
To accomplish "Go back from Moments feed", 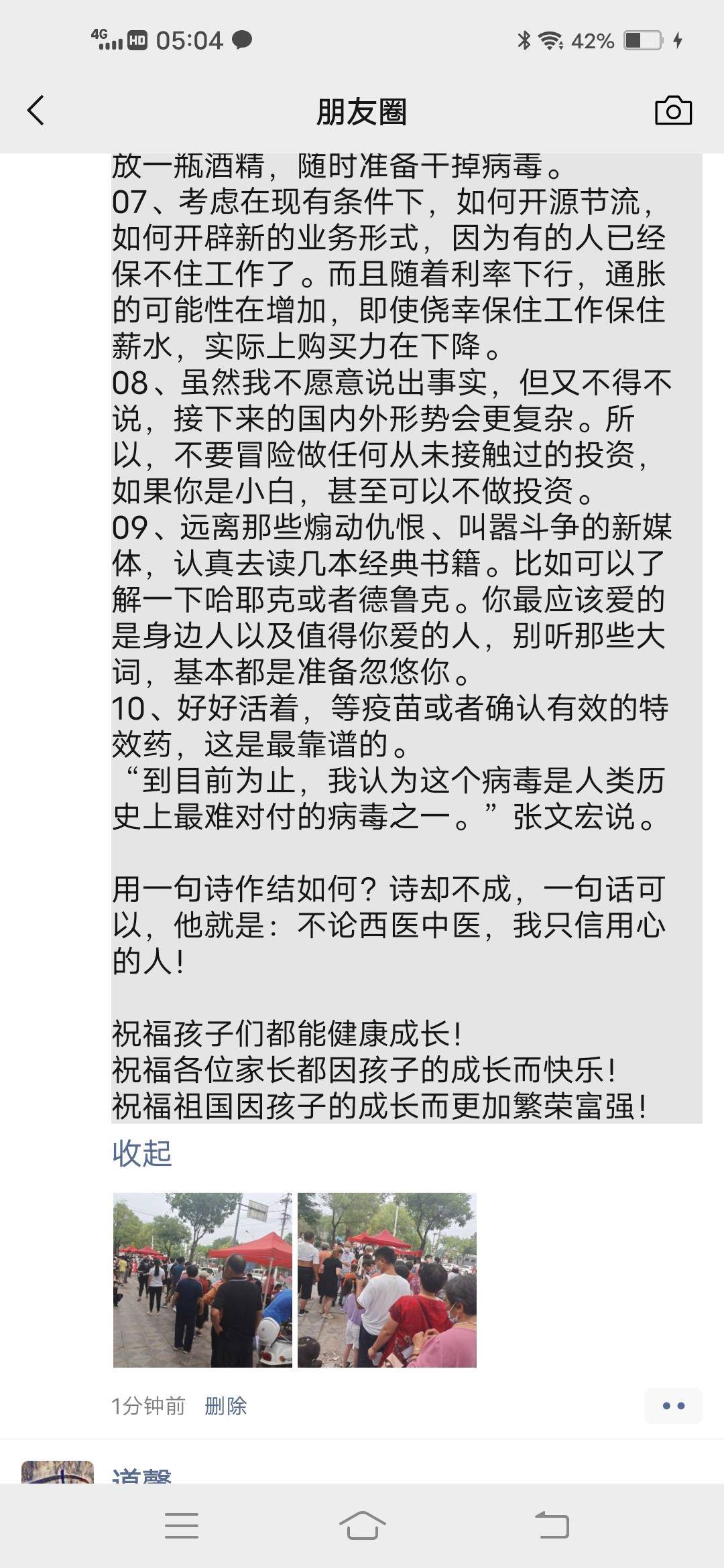I will [36, 111].
